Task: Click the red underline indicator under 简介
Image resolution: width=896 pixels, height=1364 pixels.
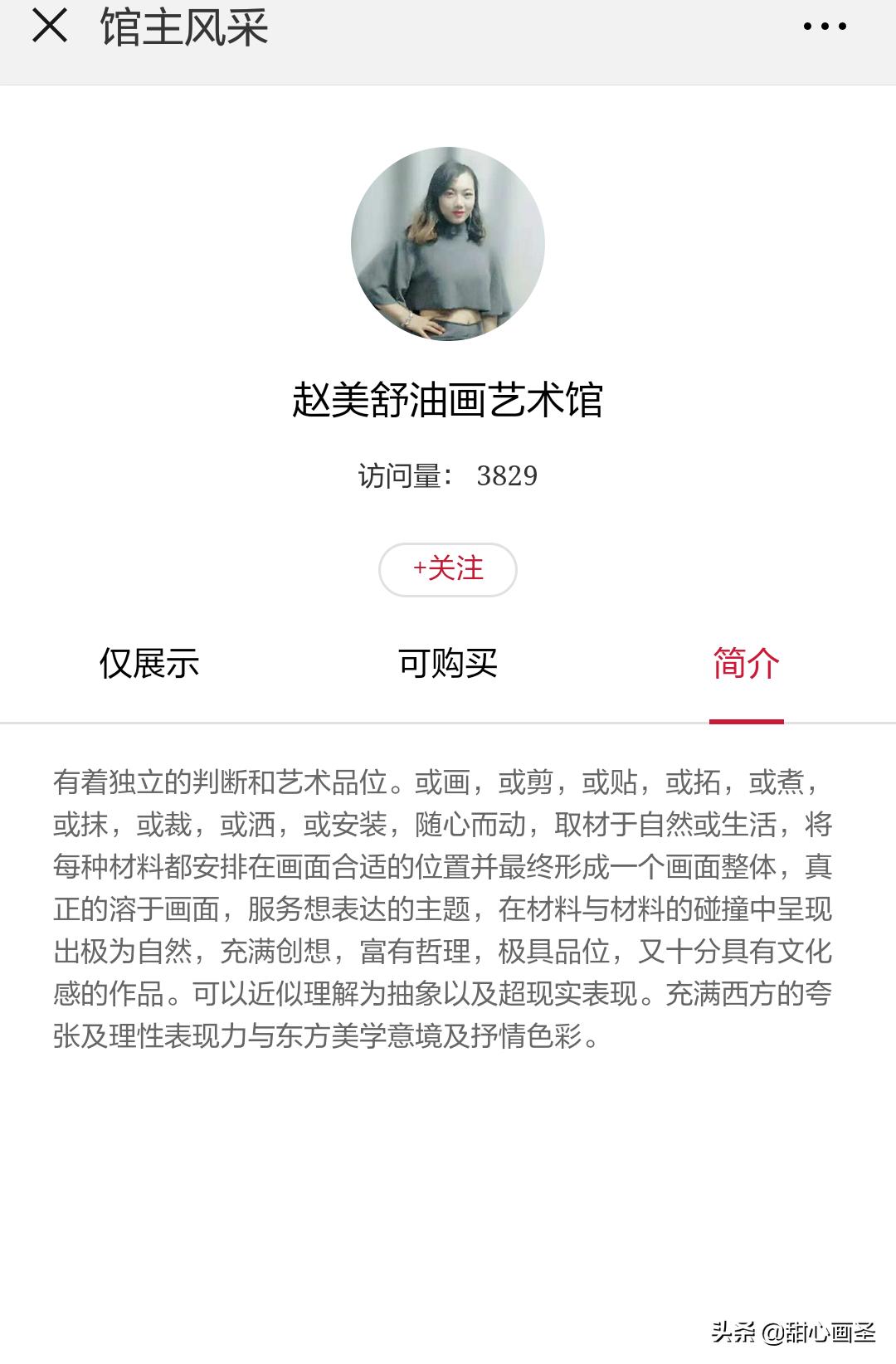Action: click(746, 722)
